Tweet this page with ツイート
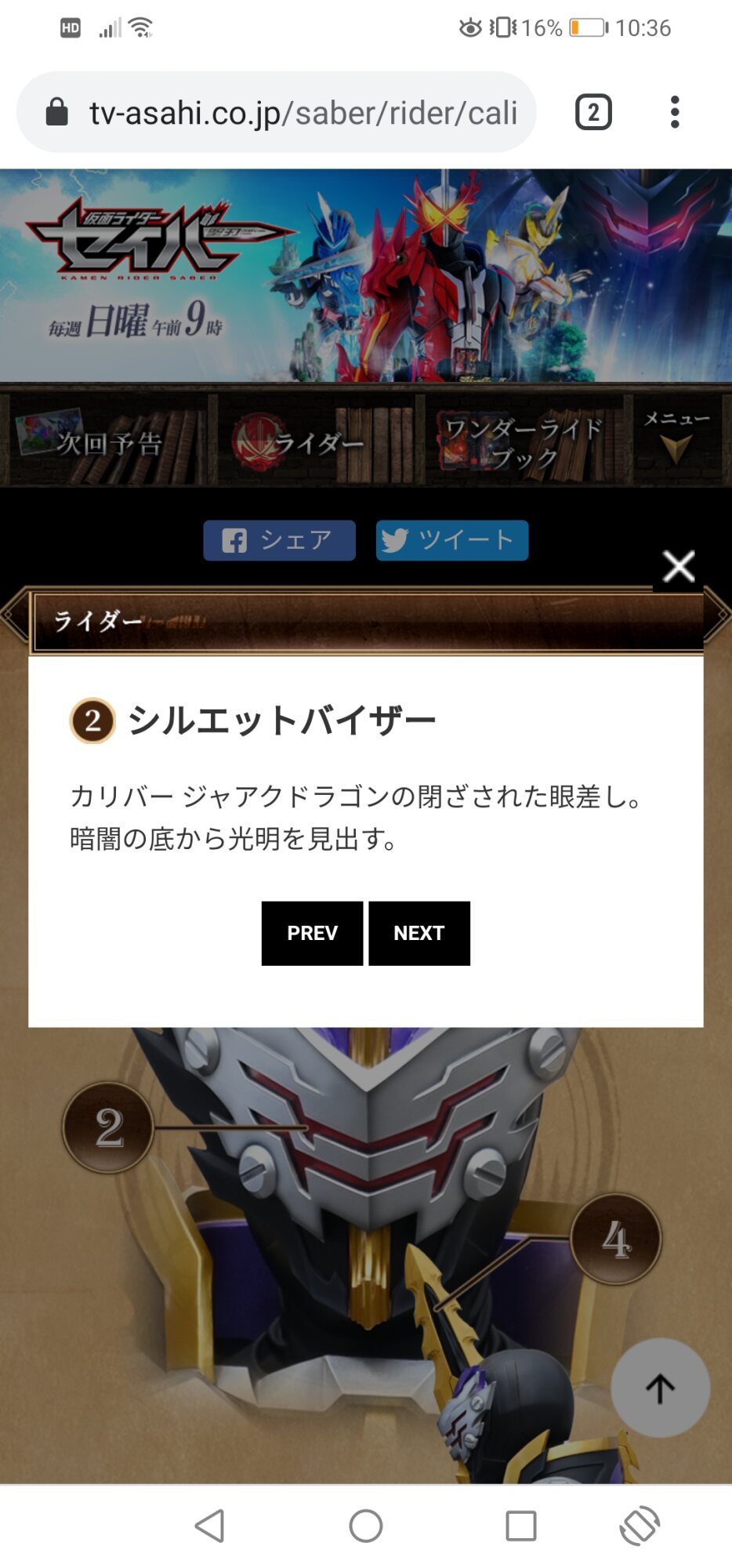Image resolution: width=732 pixels, height=1568 pixels. pyautogui.click(x=451, y=540)
